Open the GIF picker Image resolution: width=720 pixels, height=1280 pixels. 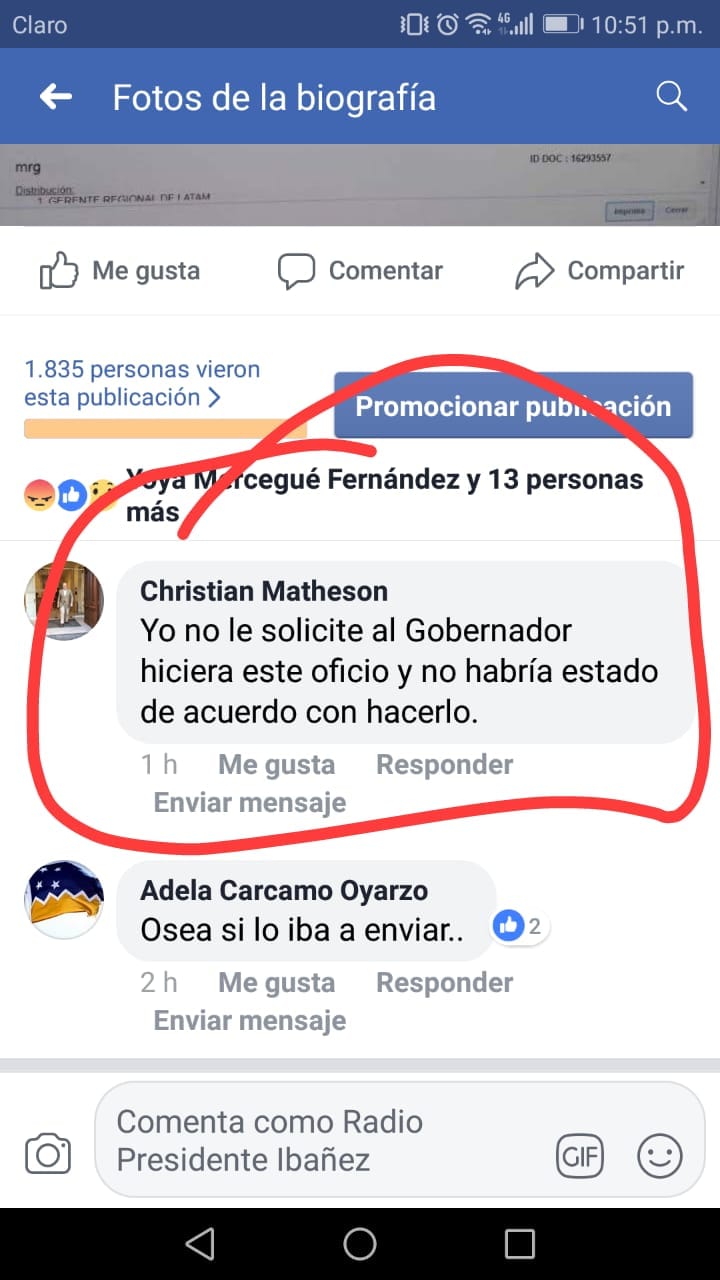tap(580, 1158)
